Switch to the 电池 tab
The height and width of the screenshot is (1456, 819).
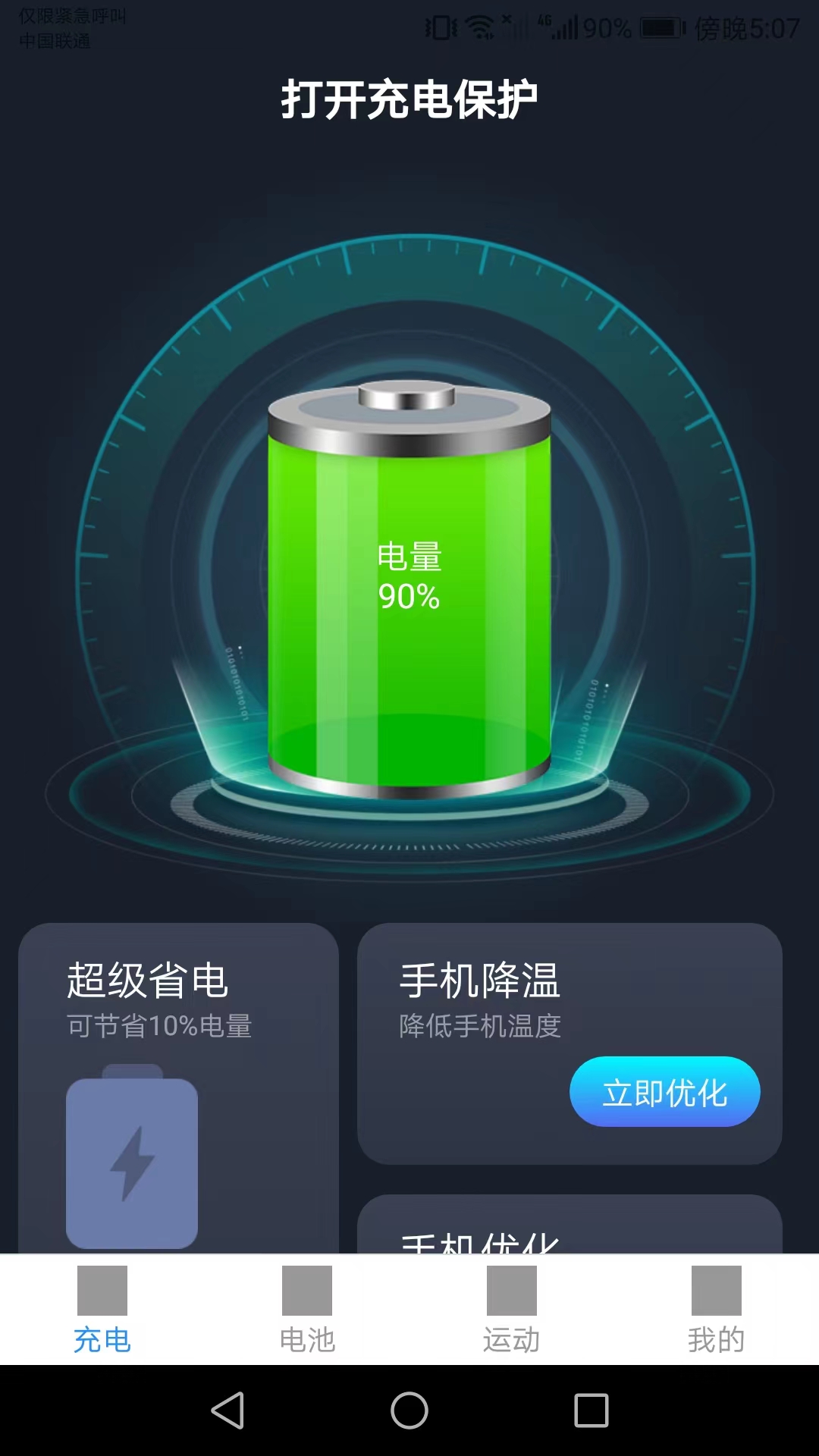click(307, 1310)
